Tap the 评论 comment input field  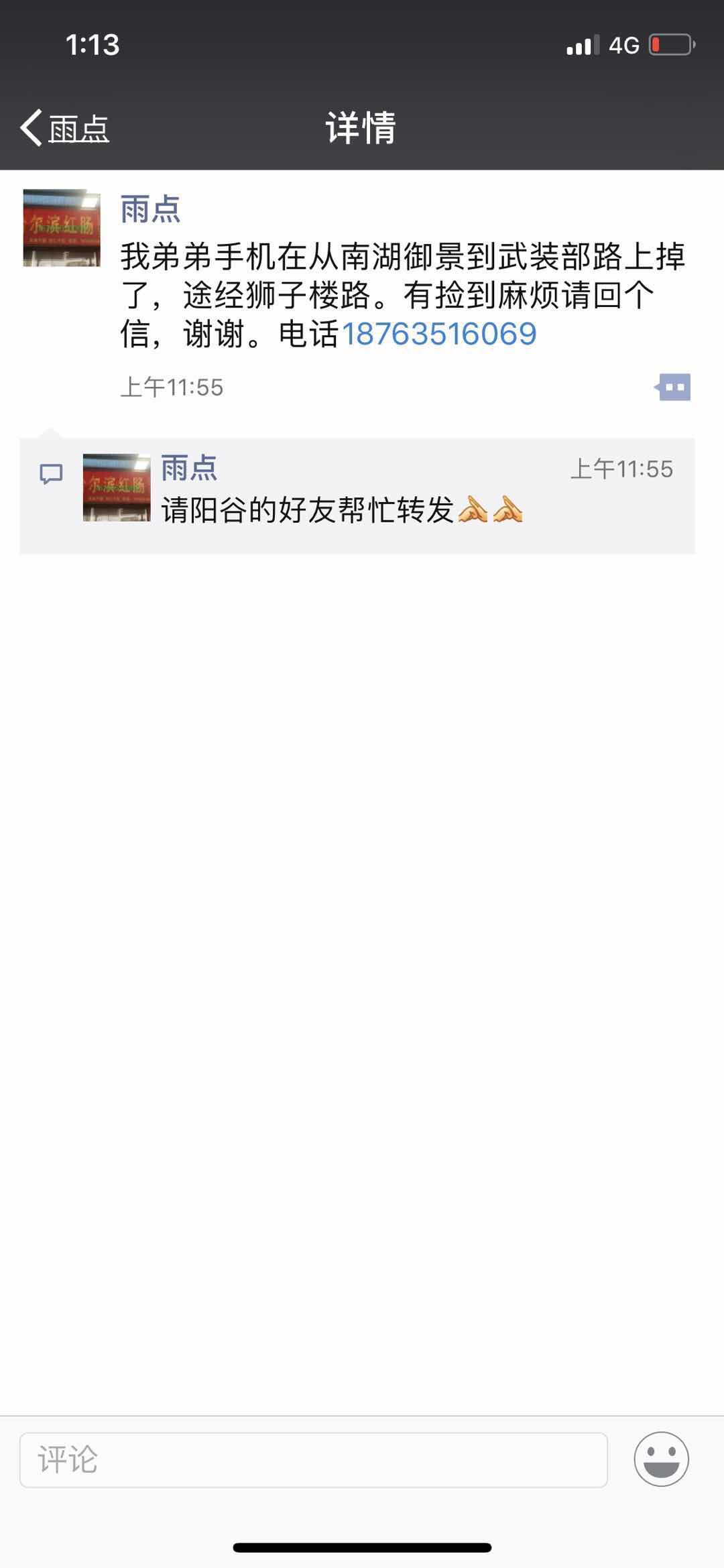pos(313,1460)
